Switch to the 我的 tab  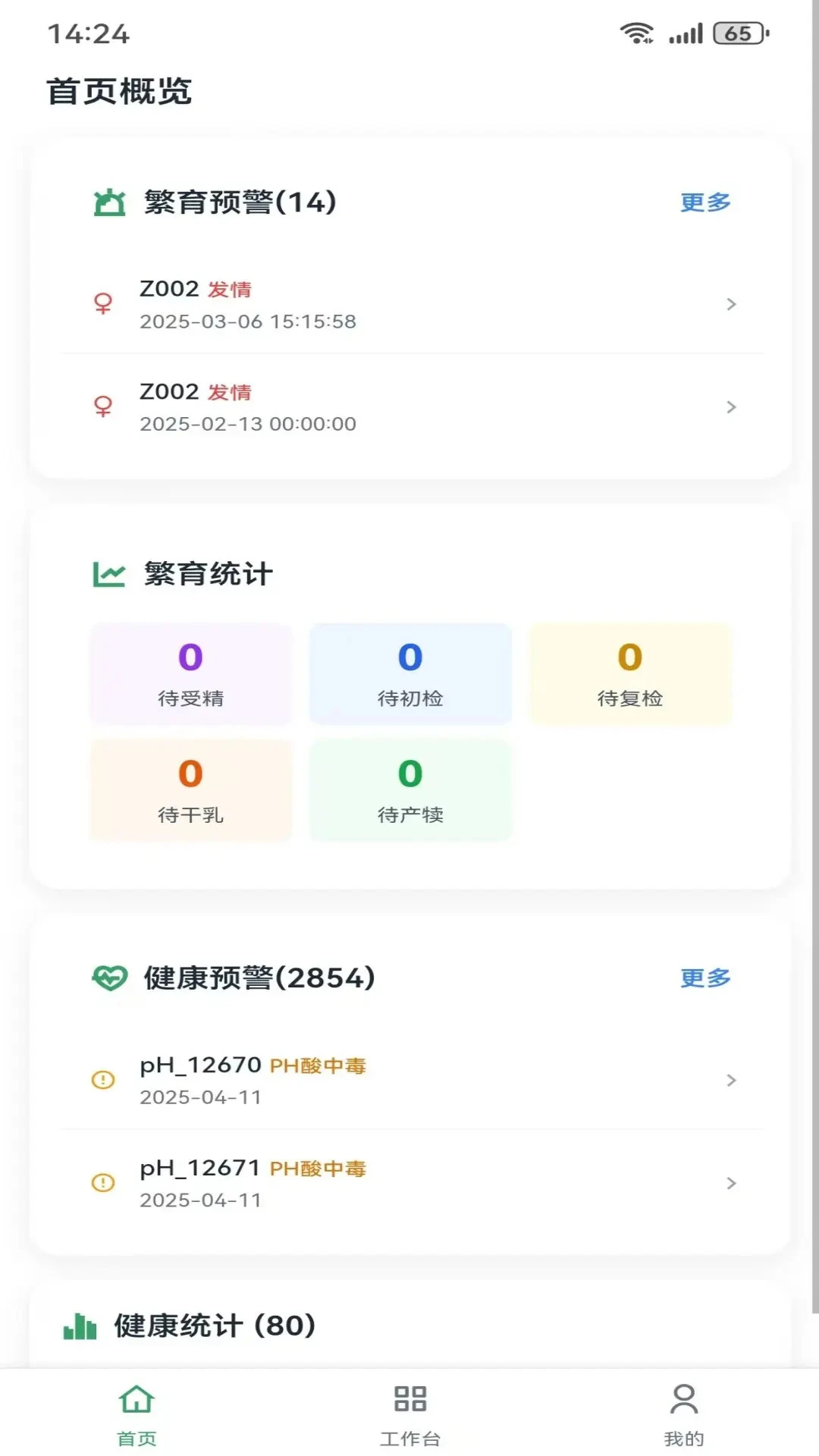pos(683,1414)
